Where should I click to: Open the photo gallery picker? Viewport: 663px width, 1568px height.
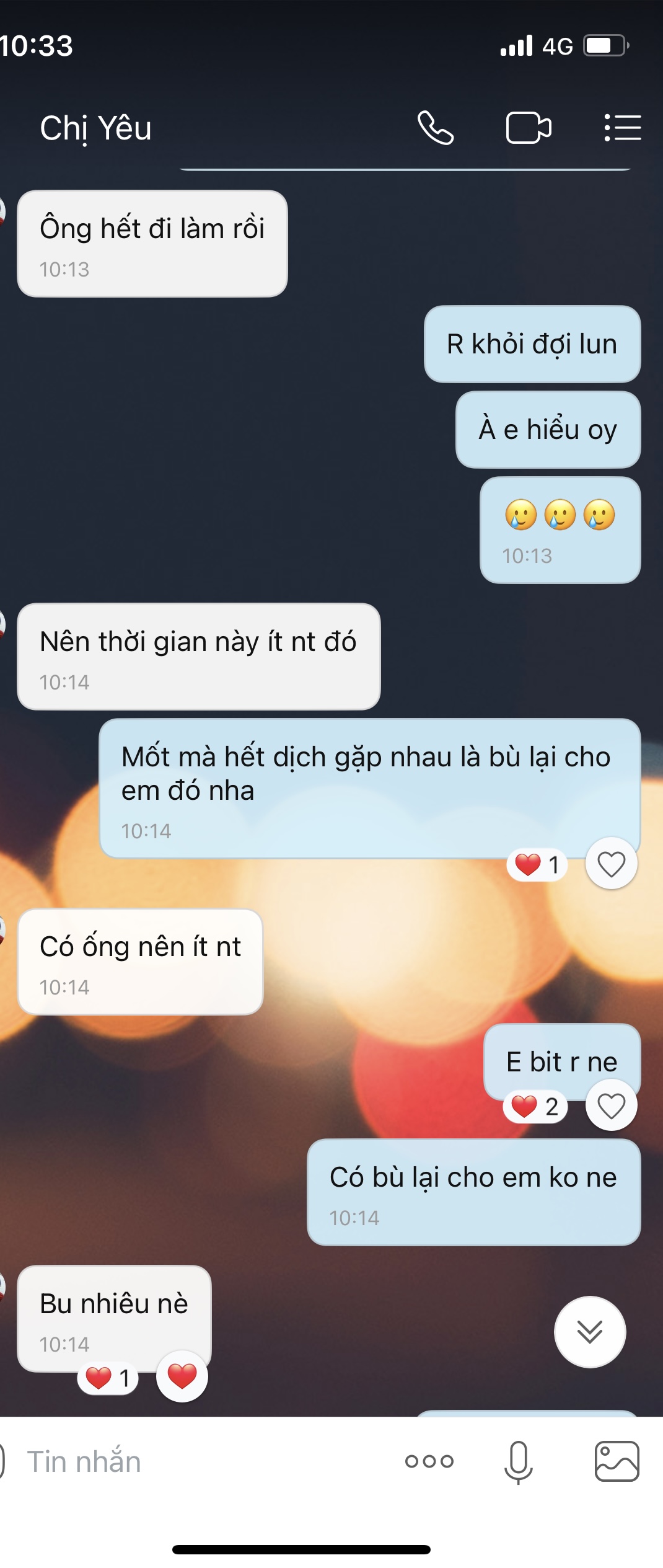point(617,1461)
